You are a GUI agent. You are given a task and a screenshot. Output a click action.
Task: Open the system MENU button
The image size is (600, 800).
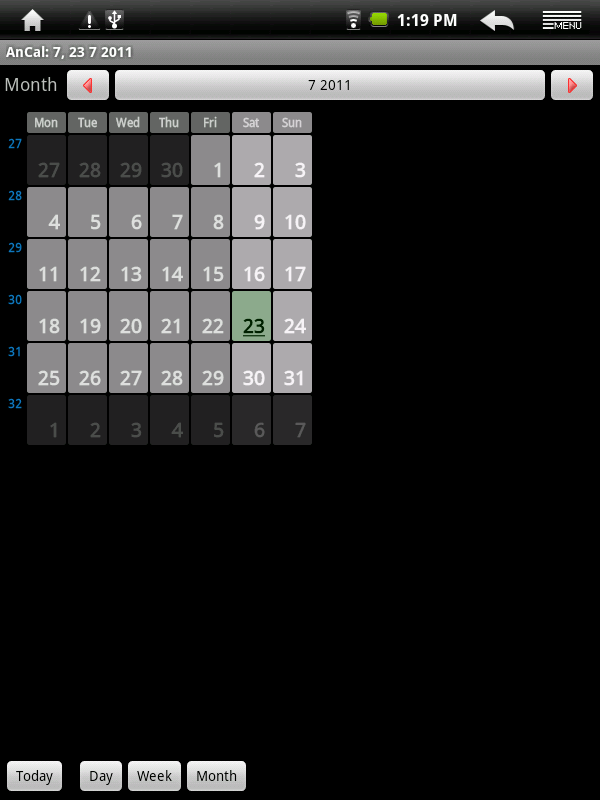(562, 20)
